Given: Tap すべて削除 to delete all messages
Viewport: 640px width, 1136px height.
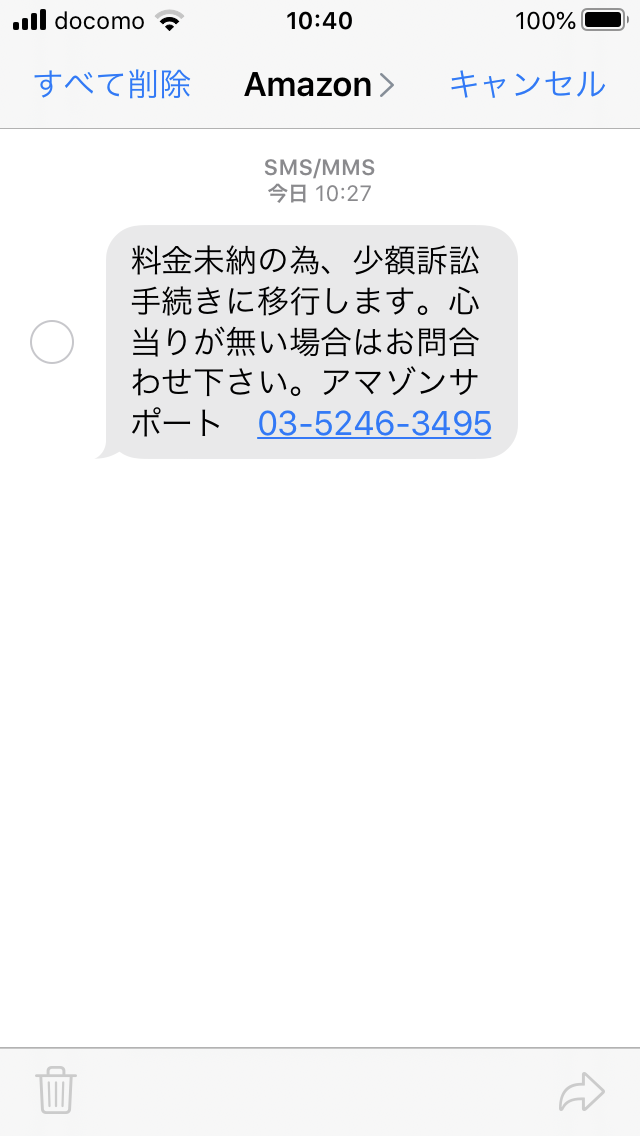Looking at the screenshot, I should click(112, 85).
